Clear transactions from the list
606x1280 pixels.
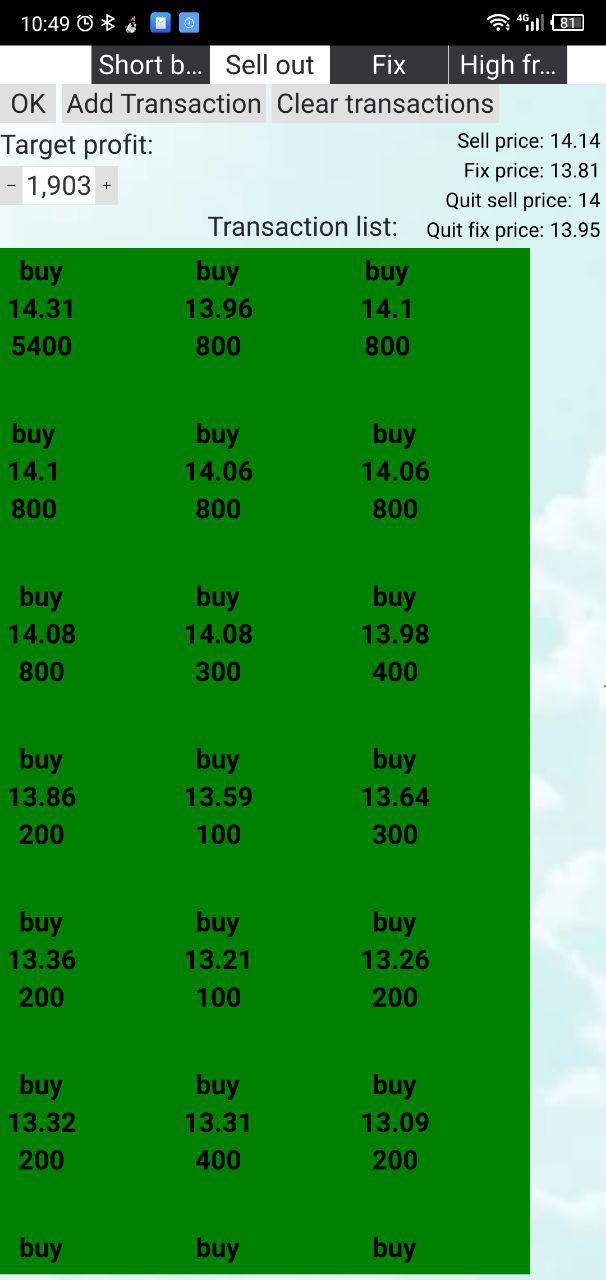[x=385, y=104]
